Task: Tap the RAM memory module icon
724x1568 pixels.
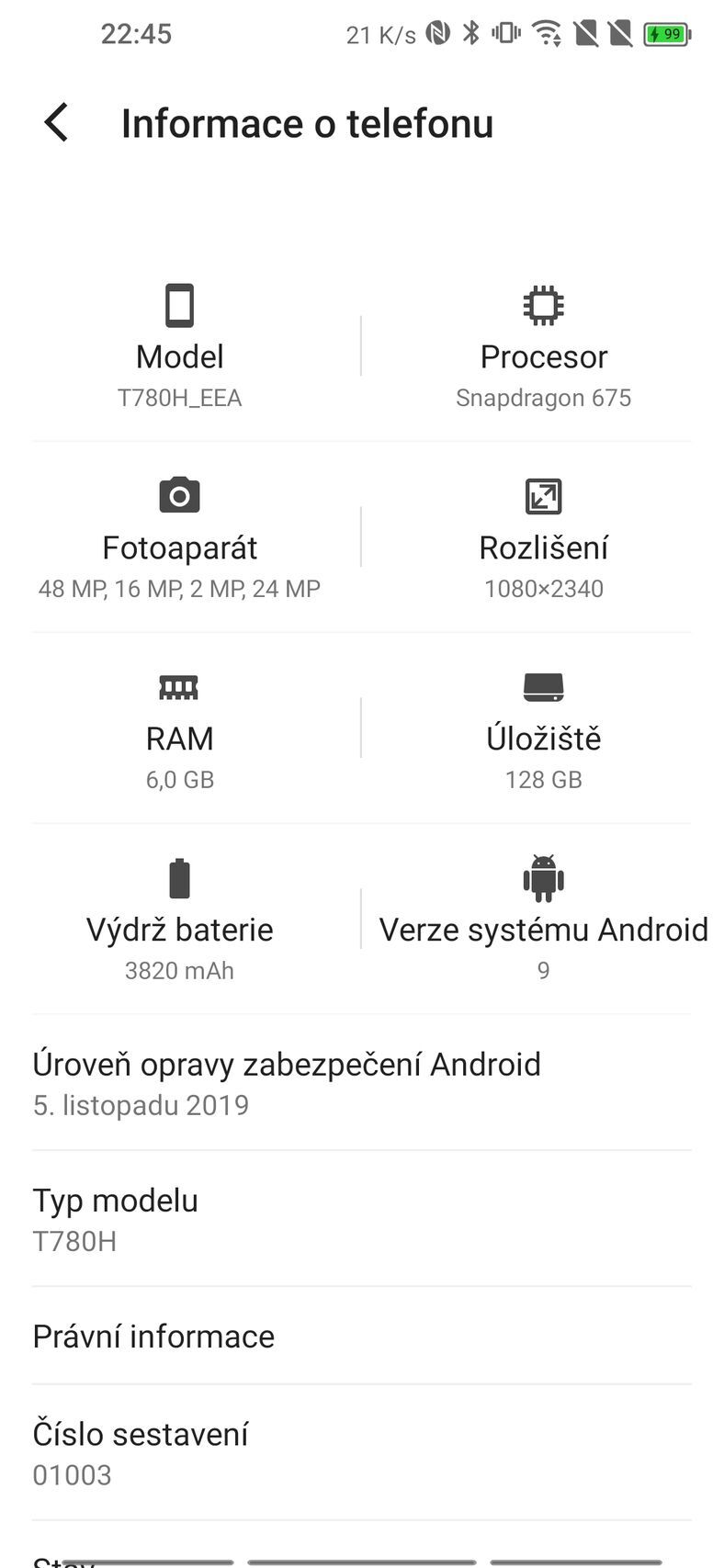Action: pyautogui.click(x=179, y=686)
